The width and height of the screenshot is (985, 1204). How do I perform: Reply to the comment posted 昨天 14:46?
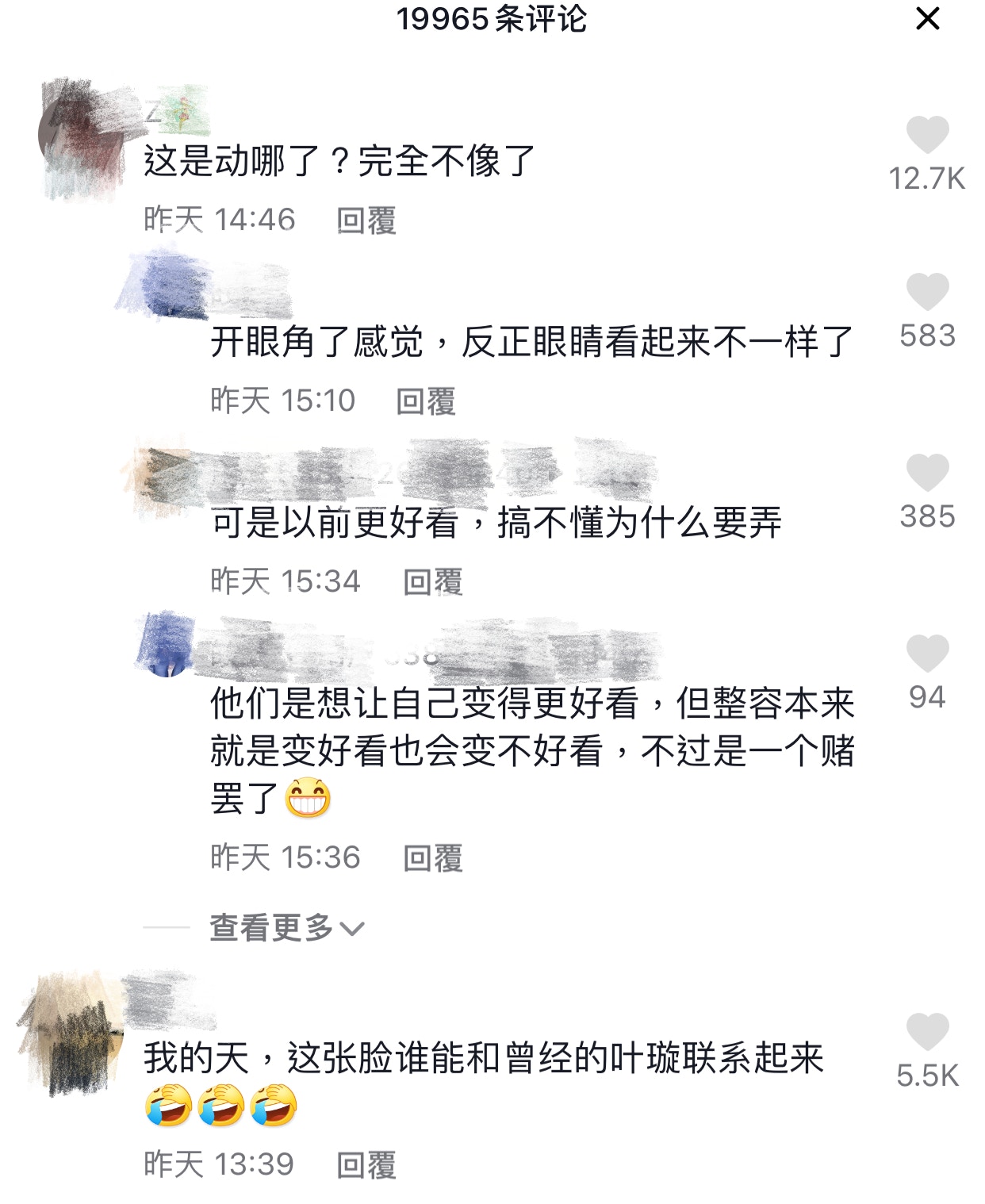366,220
